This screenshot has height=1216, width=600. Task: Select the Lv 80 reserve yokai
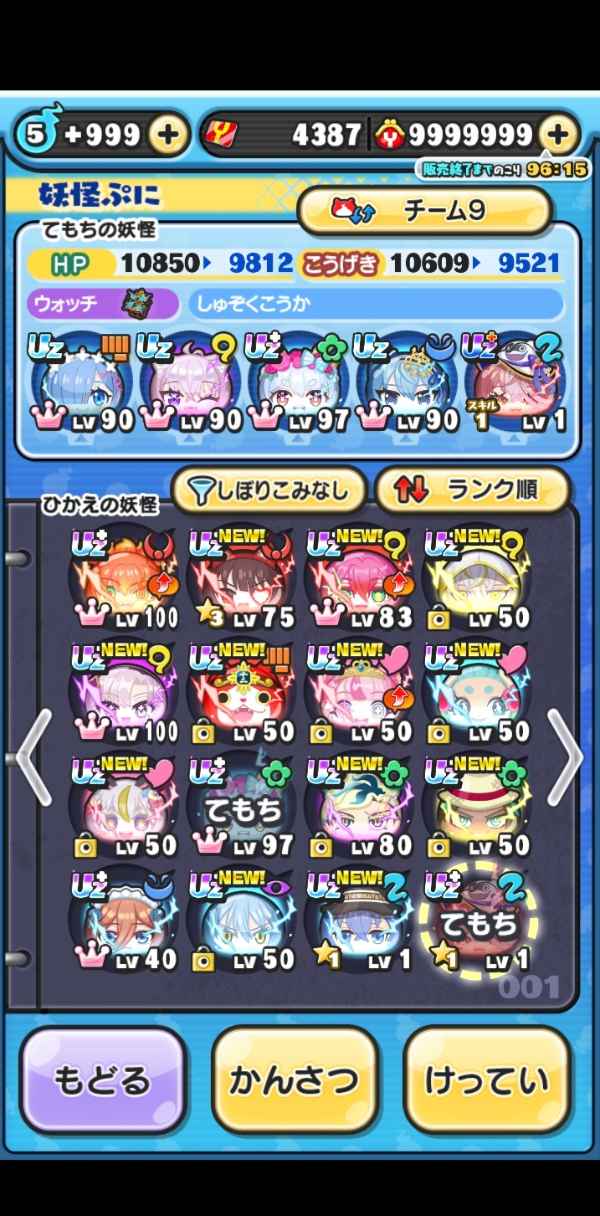pyautogui.click(x=362, y=808)
